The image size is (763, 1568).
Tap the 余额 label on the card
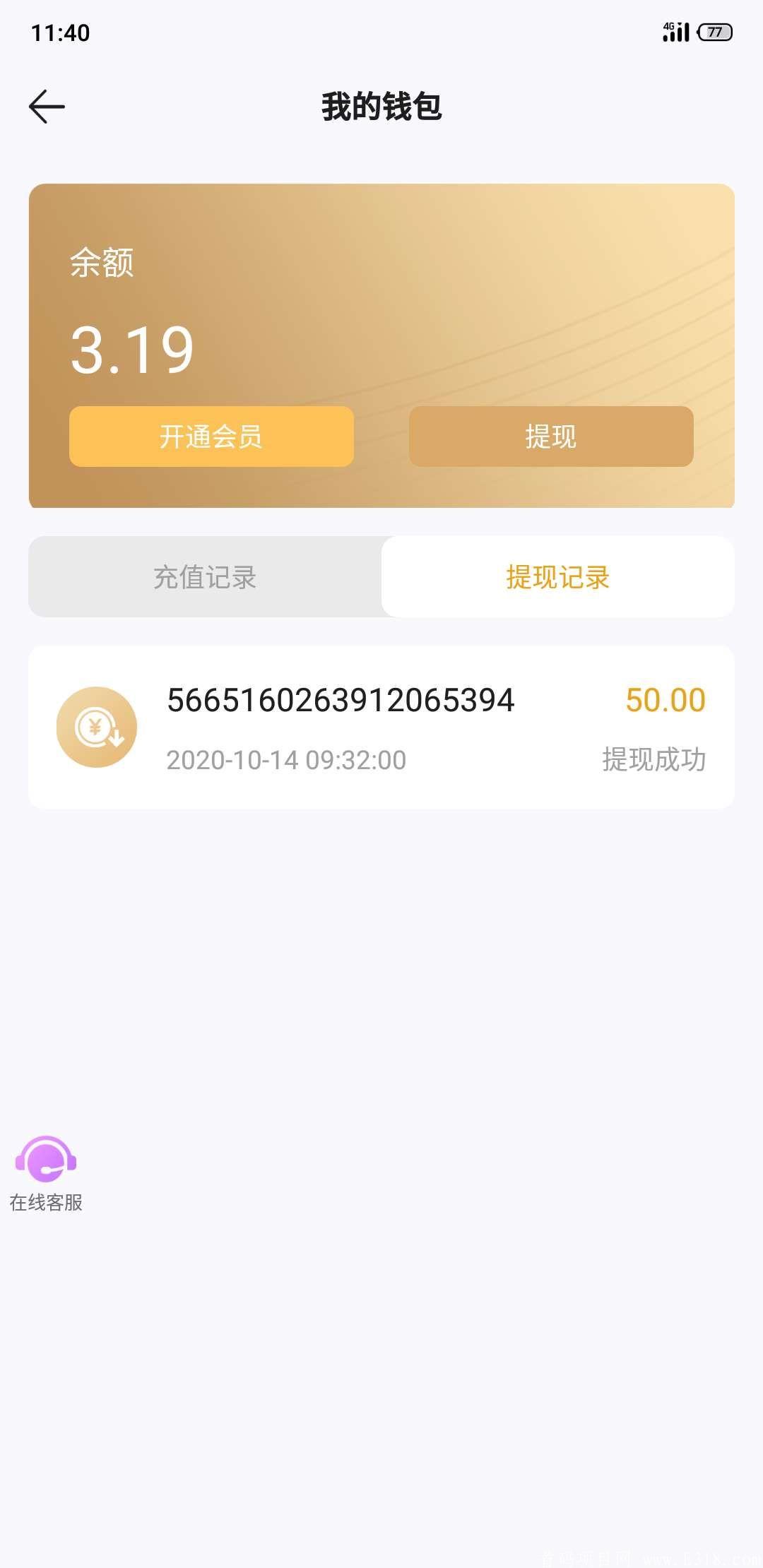point(102,262)
